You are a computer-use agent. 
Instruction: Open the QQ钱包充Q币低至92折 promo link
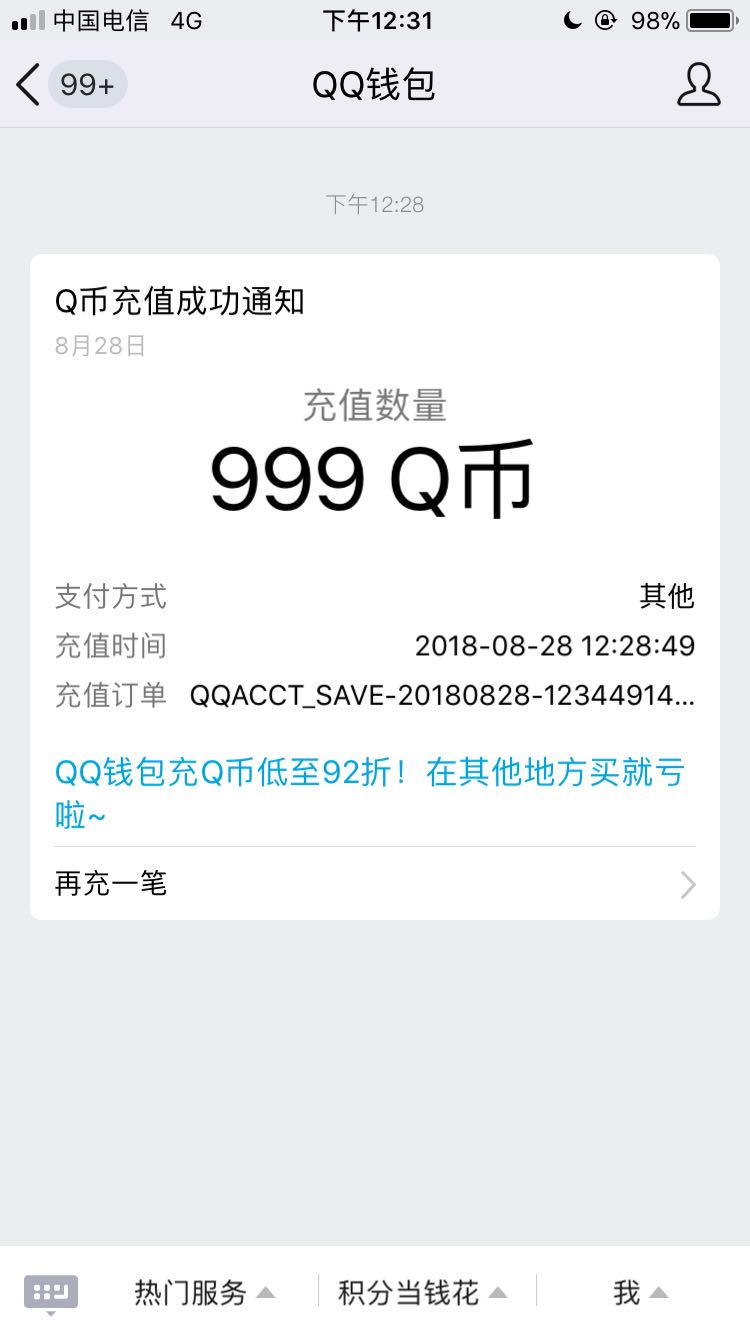371,792
